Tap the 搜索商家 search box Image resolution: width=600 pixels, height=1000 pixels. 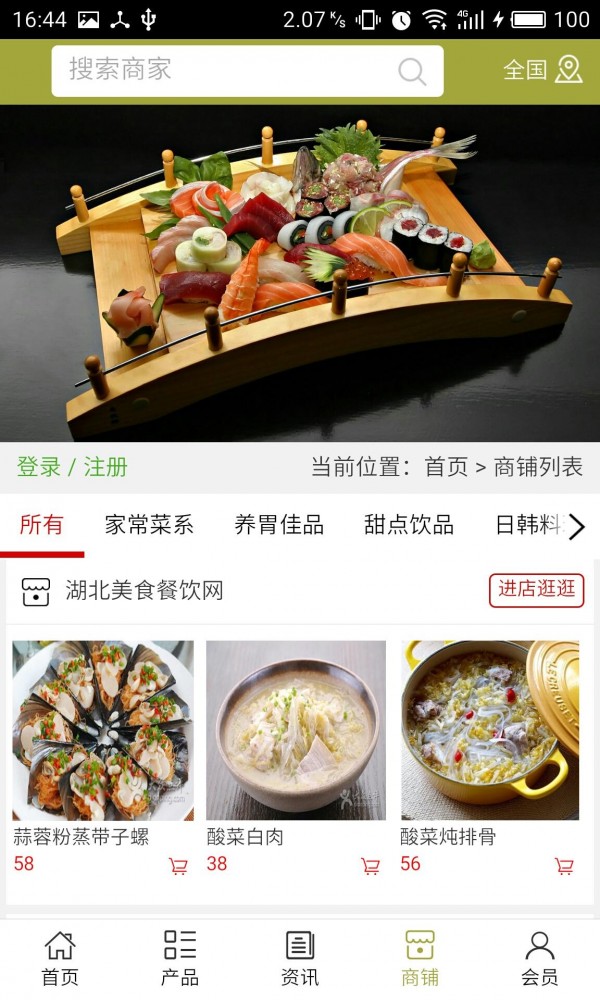(x=247, y=71)
